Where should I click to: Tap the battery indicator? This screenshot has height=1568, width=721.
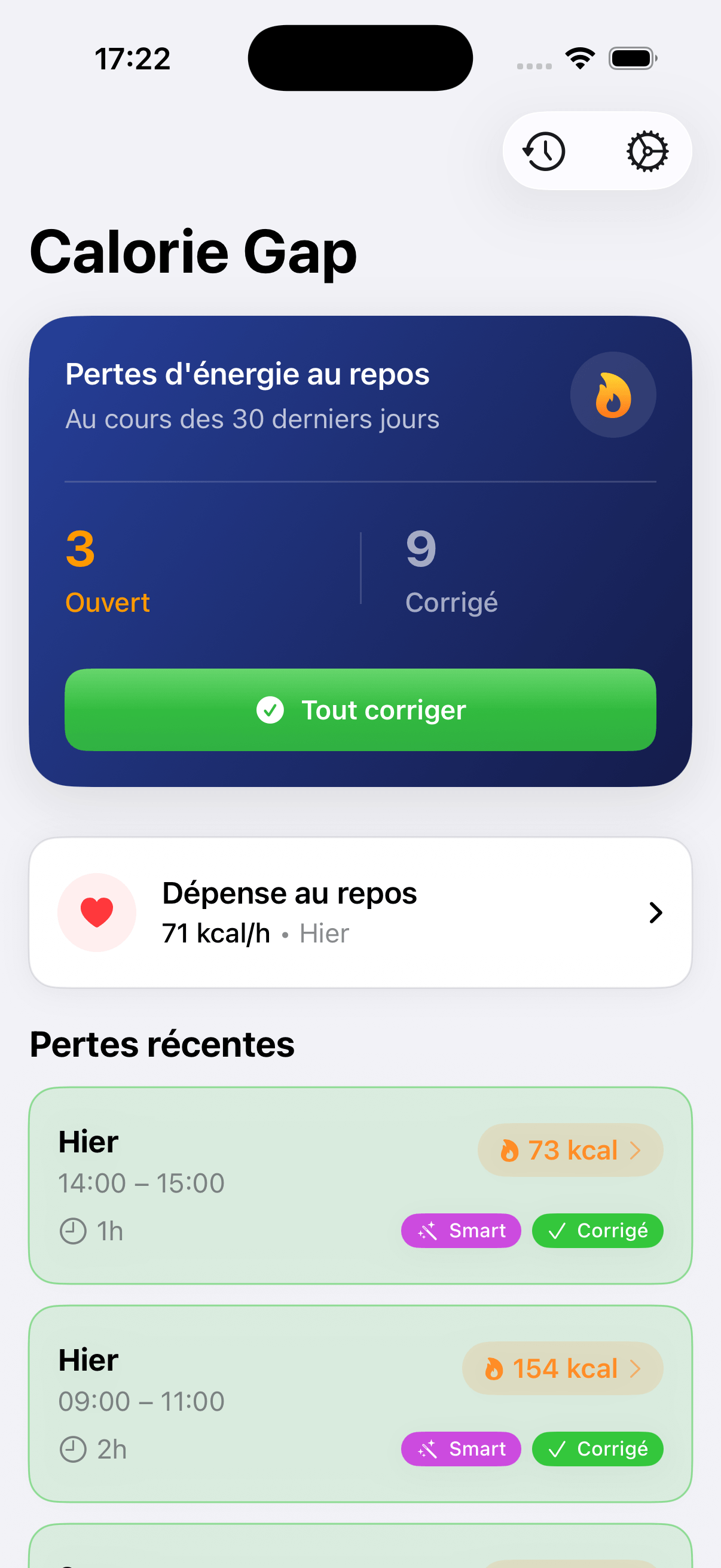(631, 57)
